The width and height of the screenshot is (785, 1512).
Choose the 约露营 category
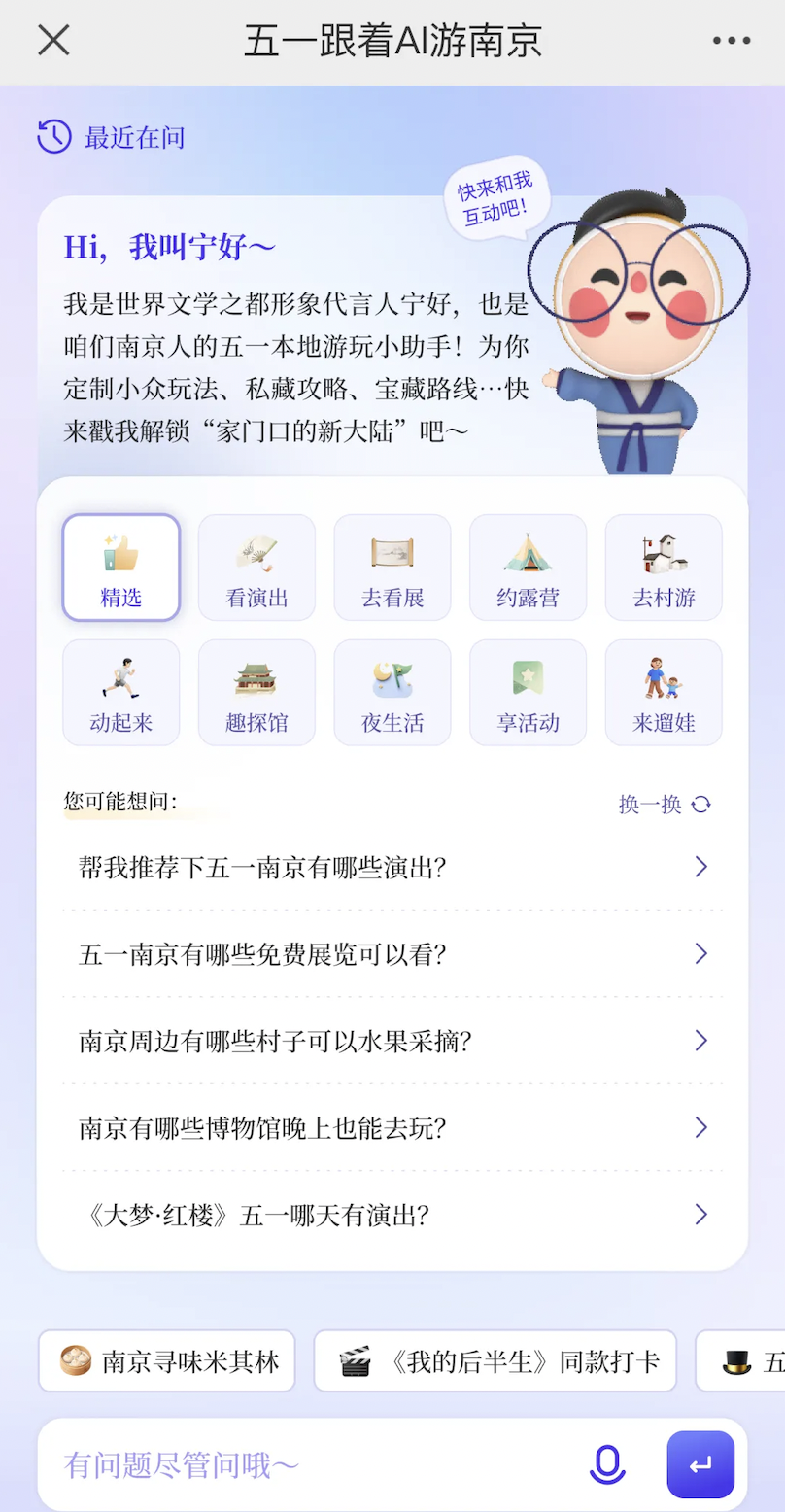pos(528,567)
